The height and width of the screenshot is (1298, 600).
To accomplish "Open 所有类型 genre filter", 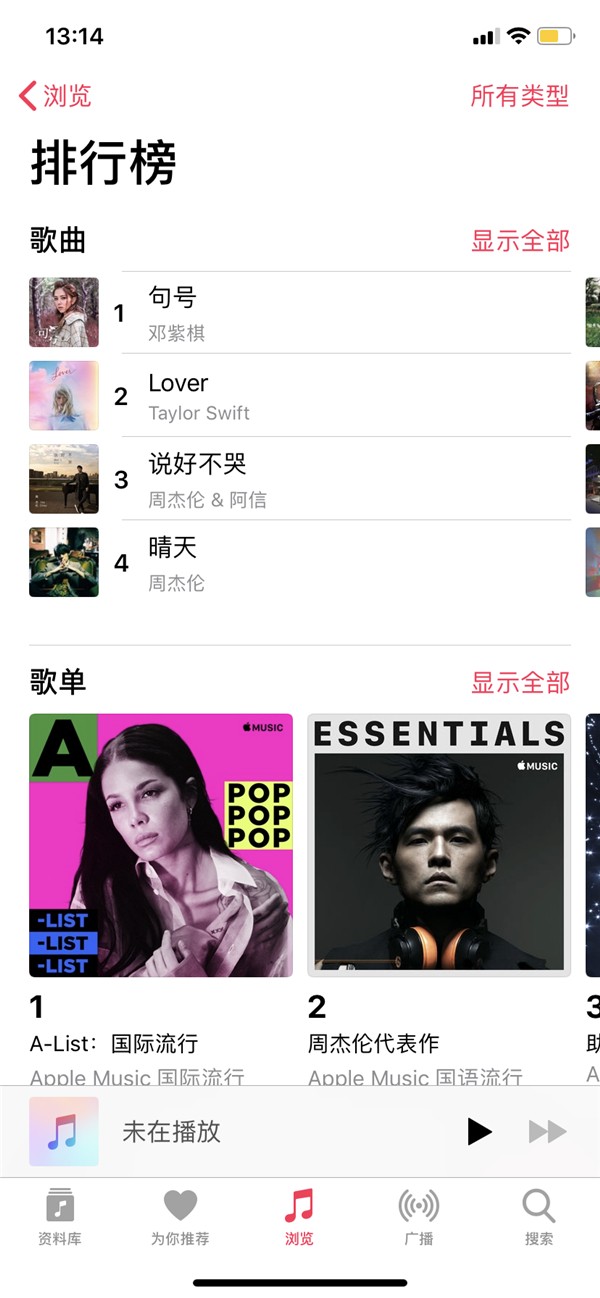I will pyautogui.click(x=519, y=96).
